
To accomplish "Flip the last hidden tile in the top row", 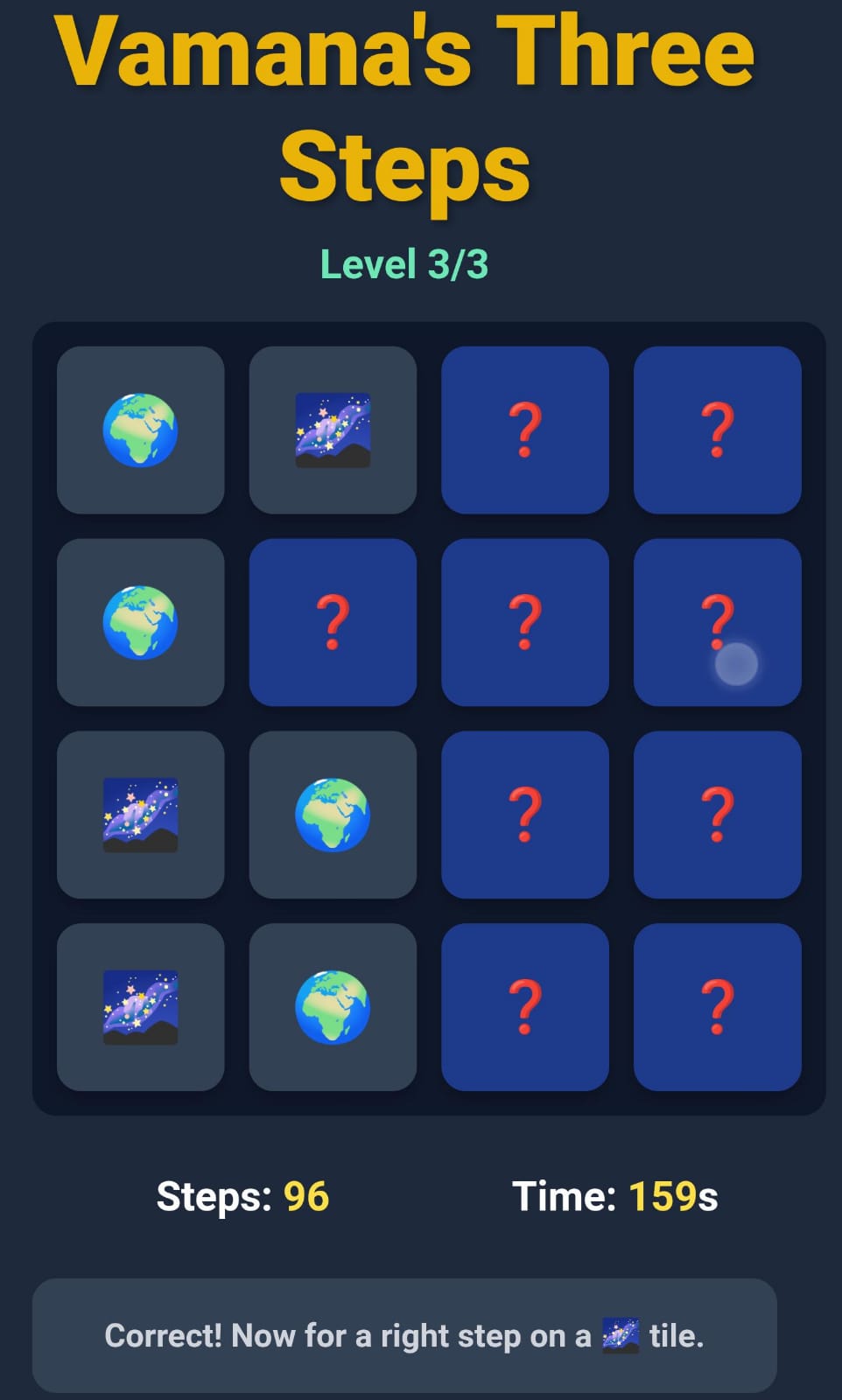I will pos(717,430).
